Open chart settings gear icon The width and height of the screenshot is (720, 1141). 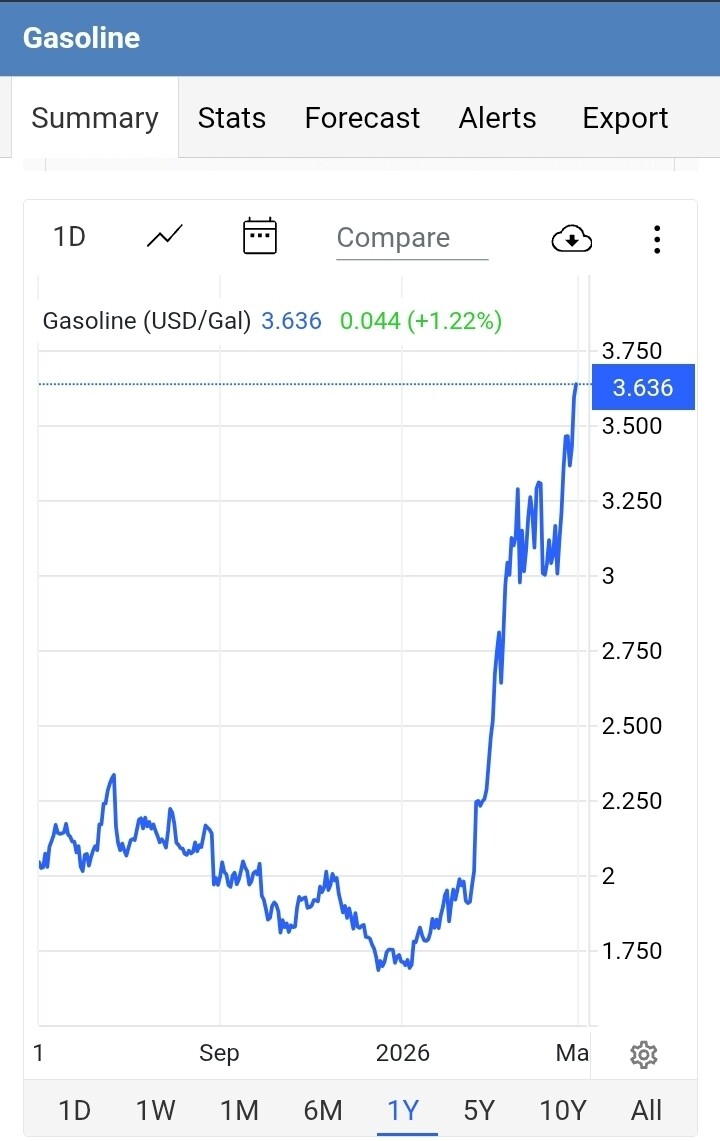click(x=644, y=1054)
